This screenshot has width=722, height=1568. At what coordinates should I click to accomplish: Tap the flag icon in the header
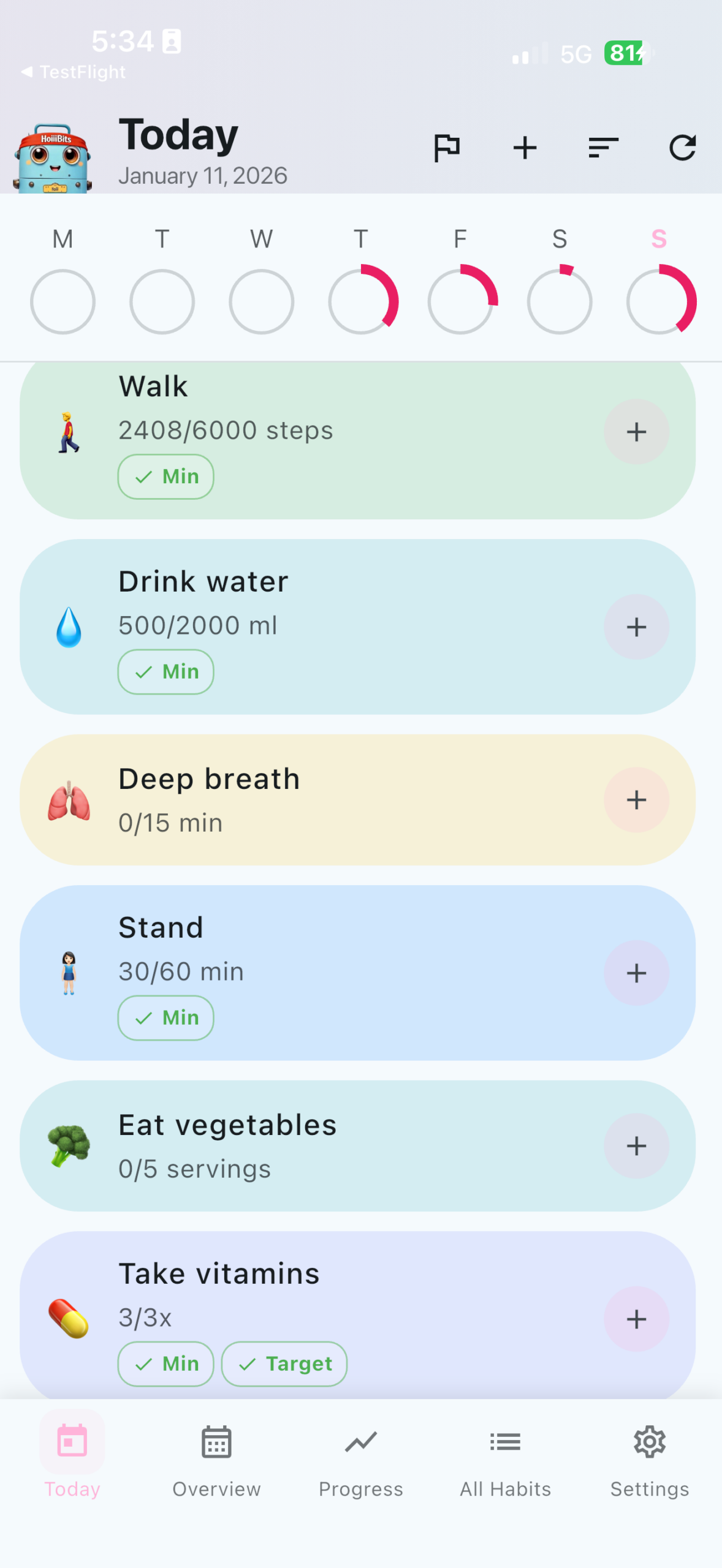tap(447, 148)
